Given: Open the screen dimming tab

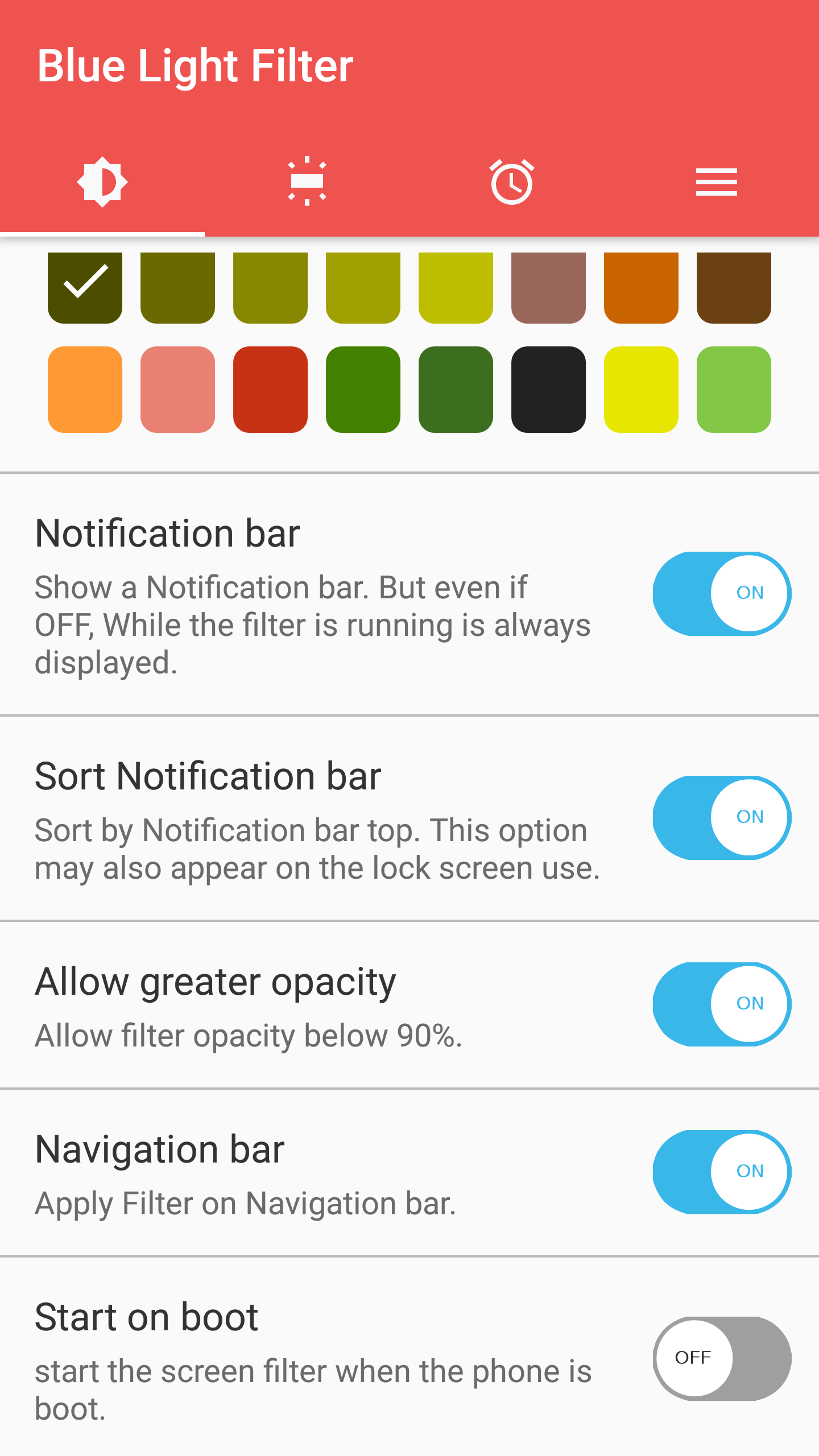Looking at the screenshot, I should (x=307, y=182).
